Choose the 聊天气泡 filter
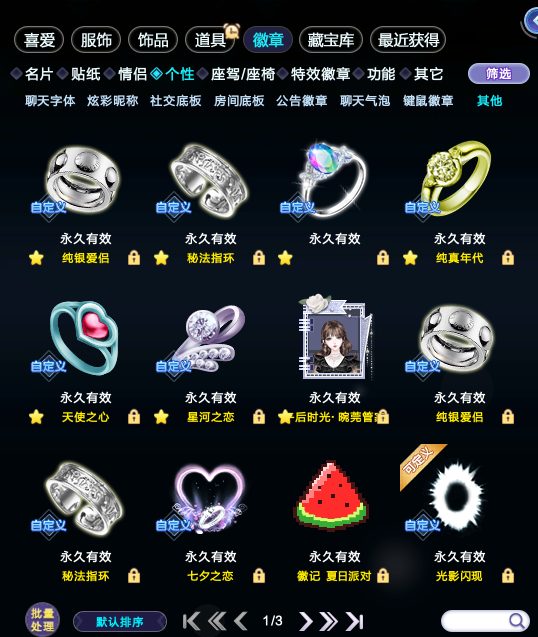 pyautogui.click(x=364, y=100)
